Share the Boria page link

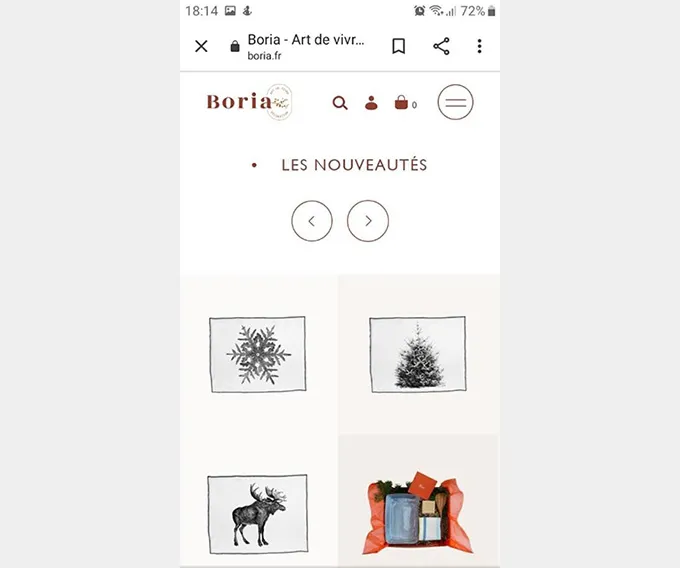pos(441,46)
